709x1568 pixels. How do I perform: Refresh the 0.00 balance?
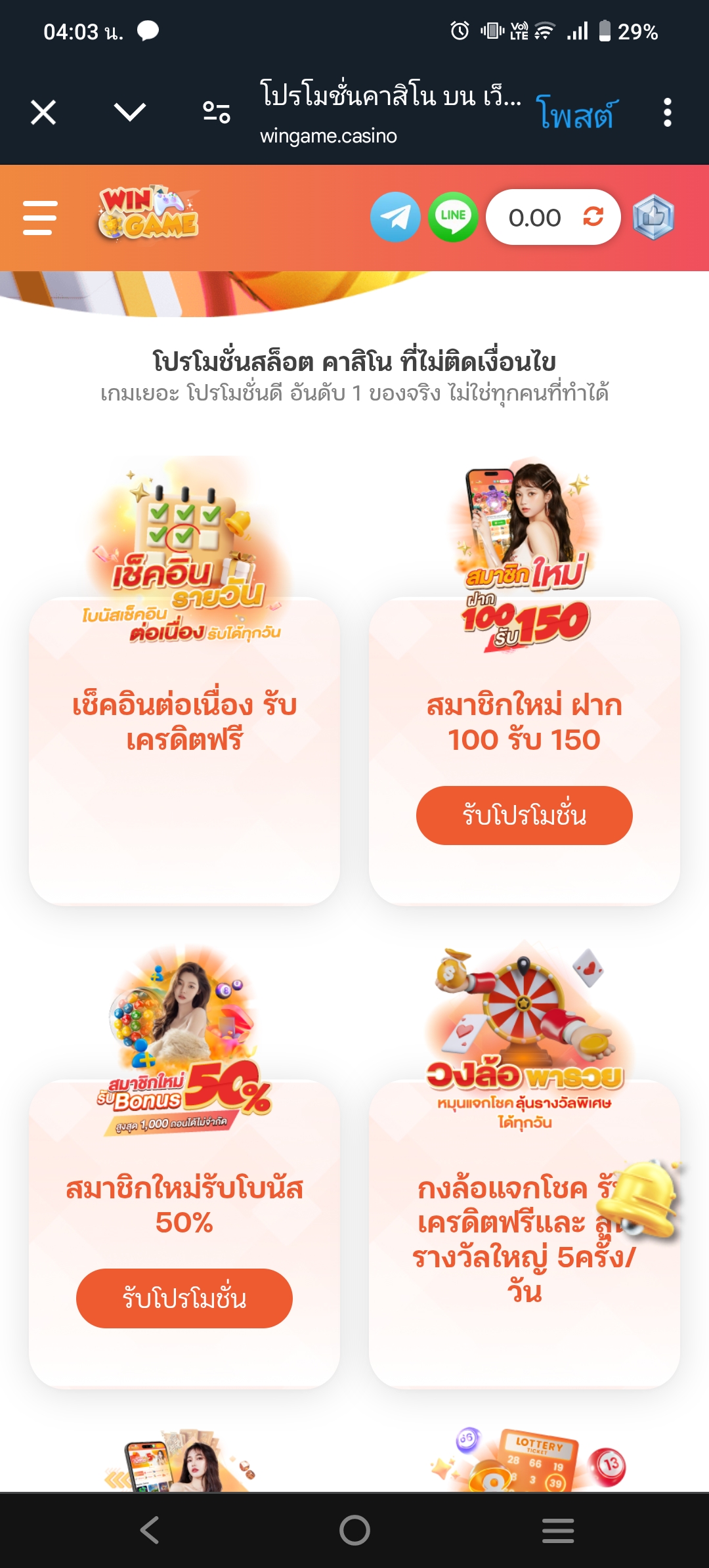pyautogui.click(x=593, y=217)
